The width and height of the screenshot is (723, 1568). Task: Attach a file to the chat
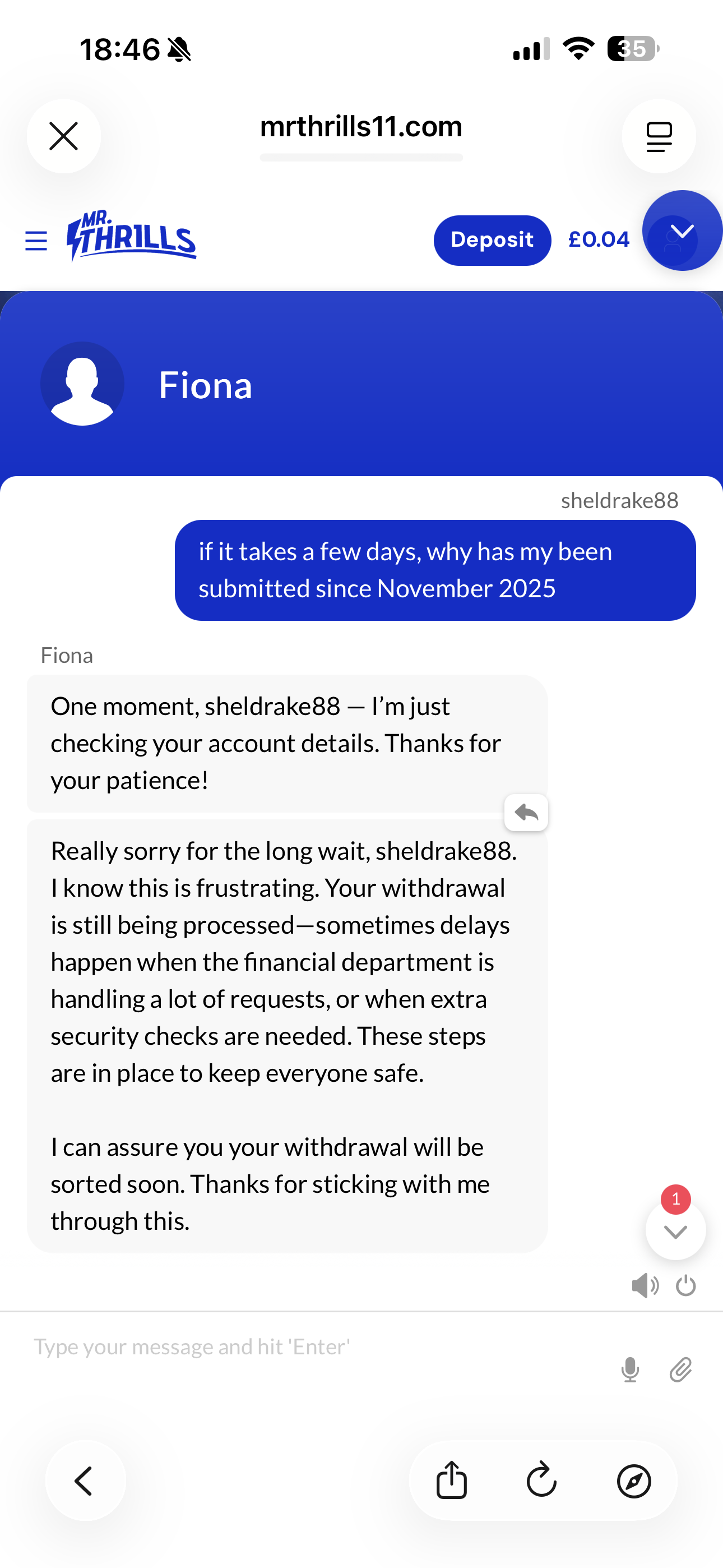tap(680, 1369)
